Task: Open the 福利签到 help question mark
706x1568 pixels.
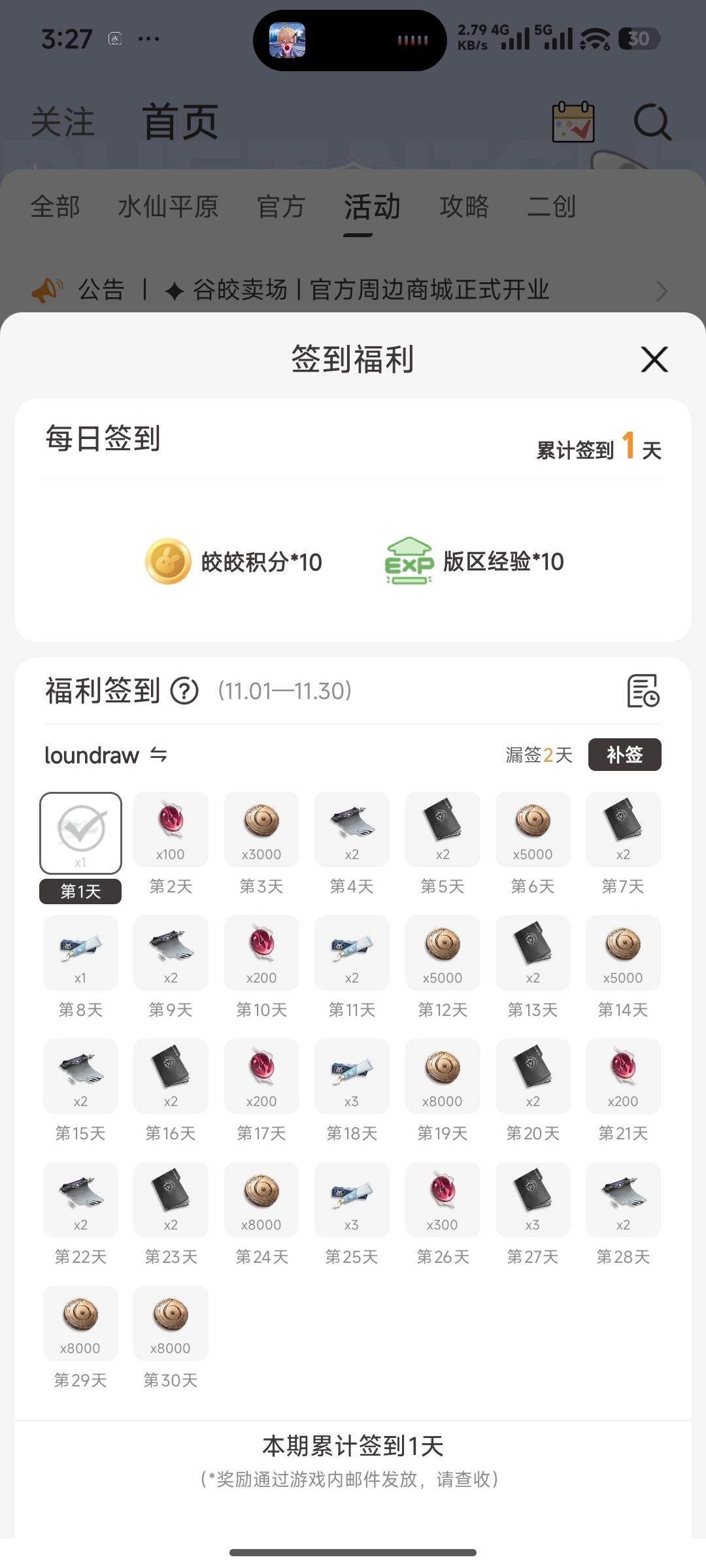Action: [x=184, y=691]
